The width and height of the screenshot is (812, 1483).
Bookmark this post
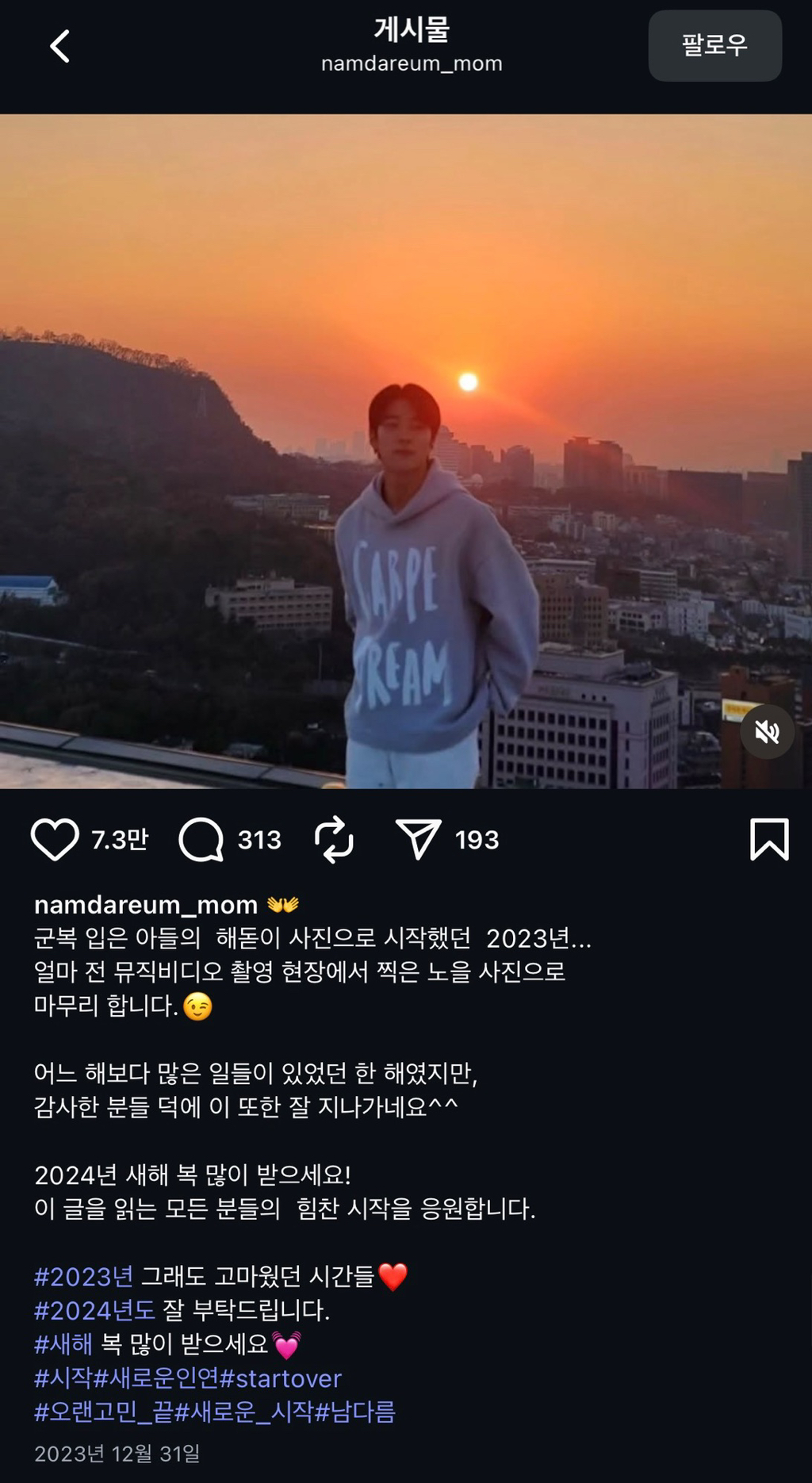(768, 839)
